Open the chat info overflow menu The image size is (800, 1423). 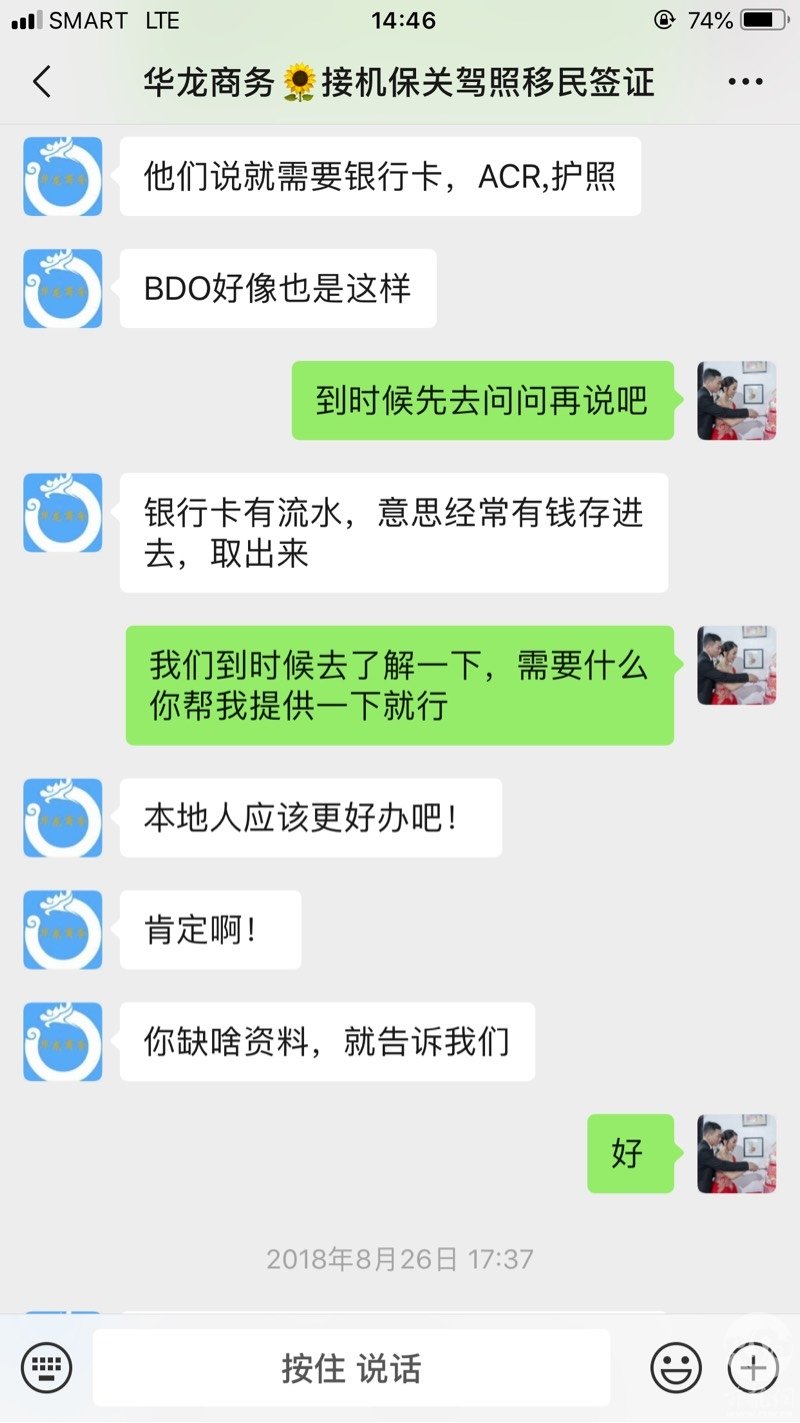745,82
